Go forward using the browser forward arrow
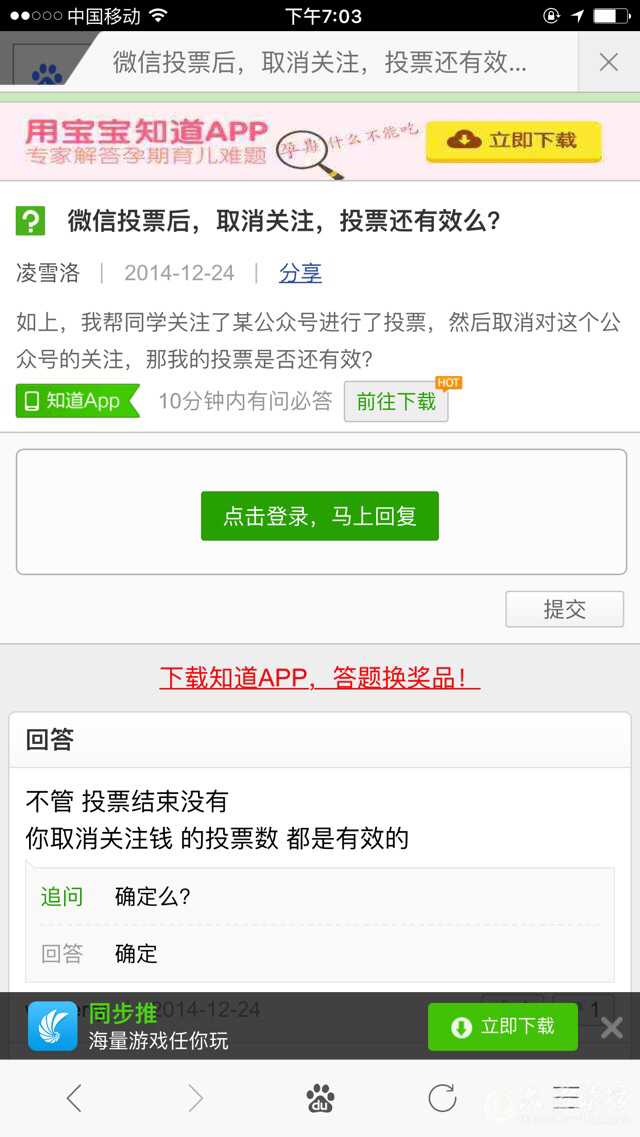Screen dimensions: 640x1137 (196, 1098)
